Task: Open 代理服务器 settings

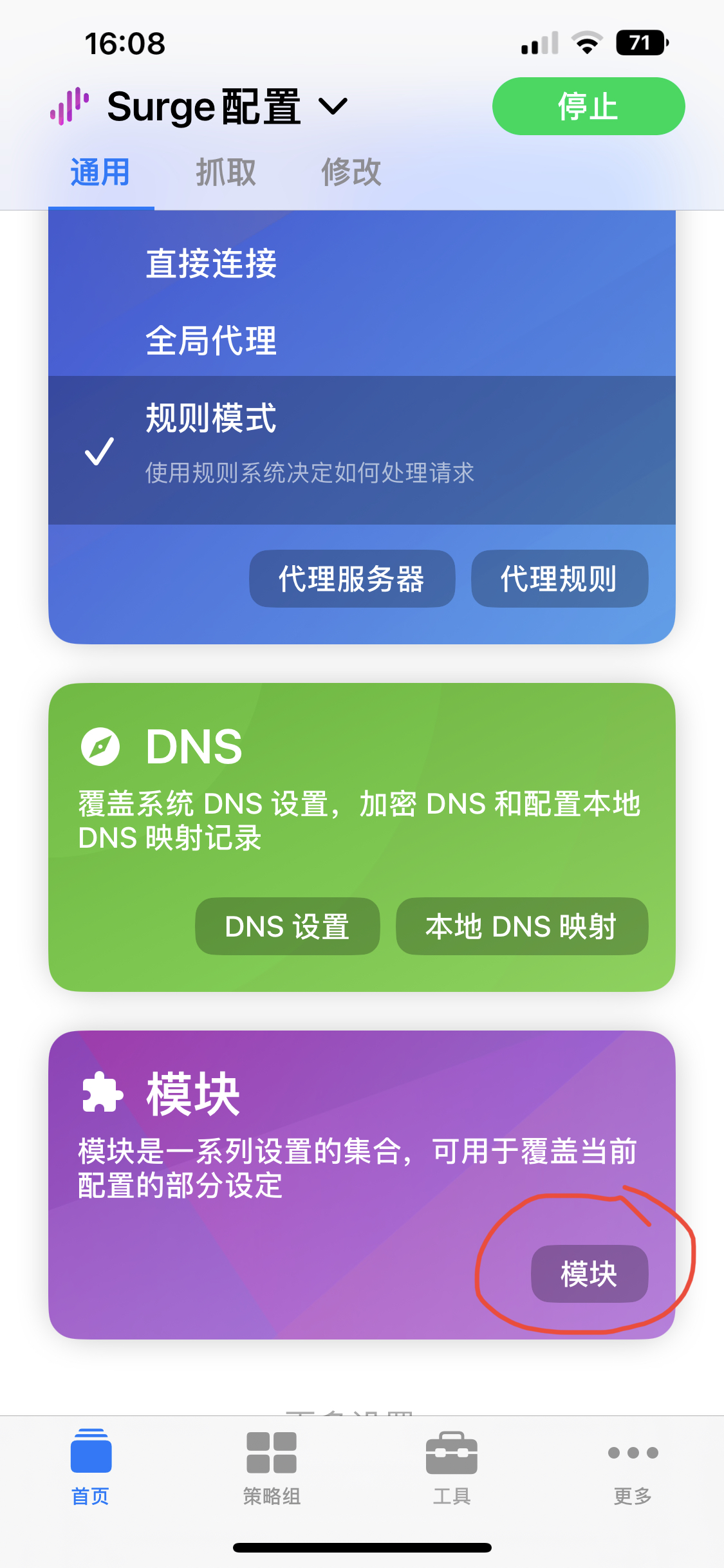Action: pyautogui.click(x=351, y=579)
